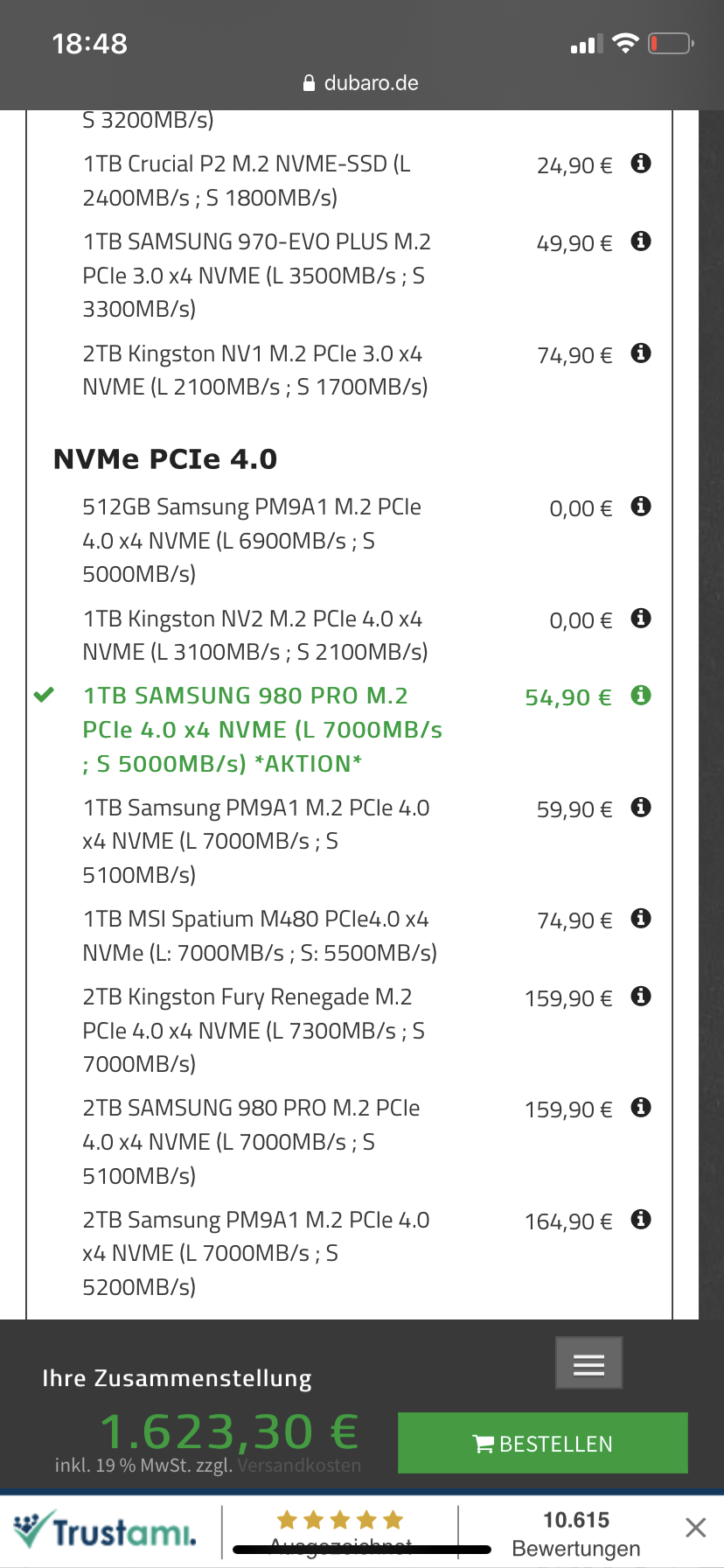Select 512GB Samsung PM9A1 SSD
Viewport: 724px width, 1568px height.
[x=252, y=540]
